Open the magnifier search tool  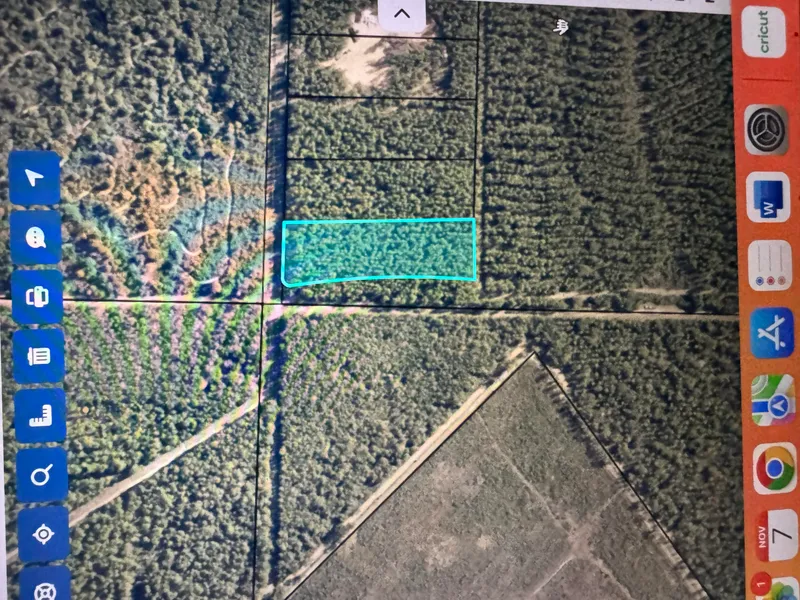pyautogui.click(x=42, y=475)
